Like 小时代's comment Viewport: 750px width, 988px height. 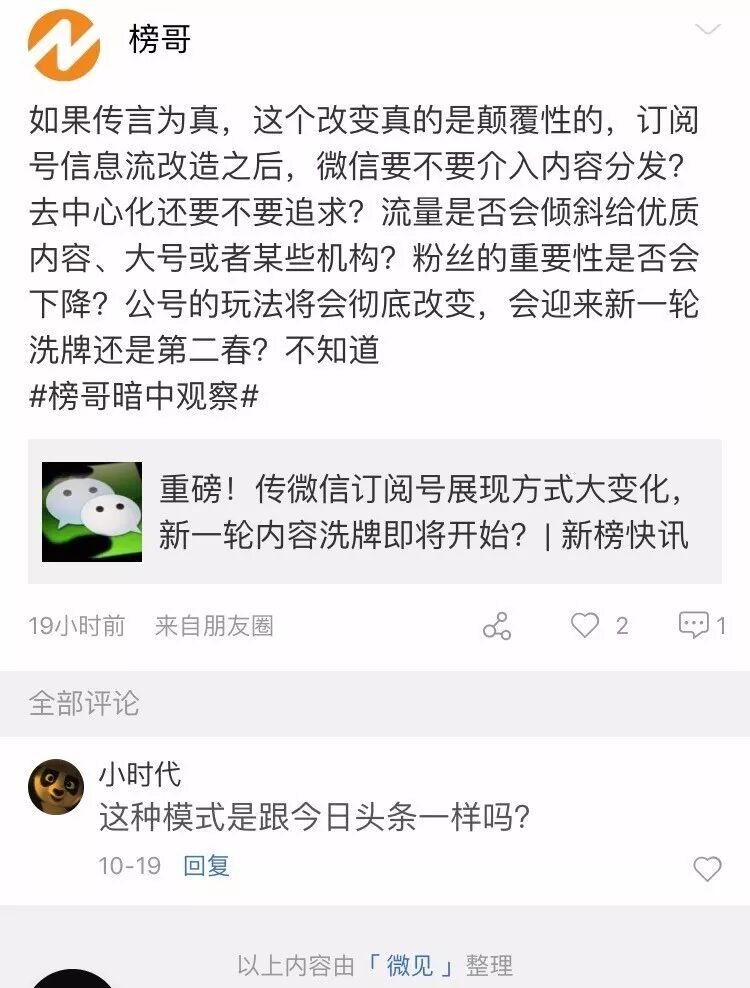pyautogui.click(x=707, y=868)
